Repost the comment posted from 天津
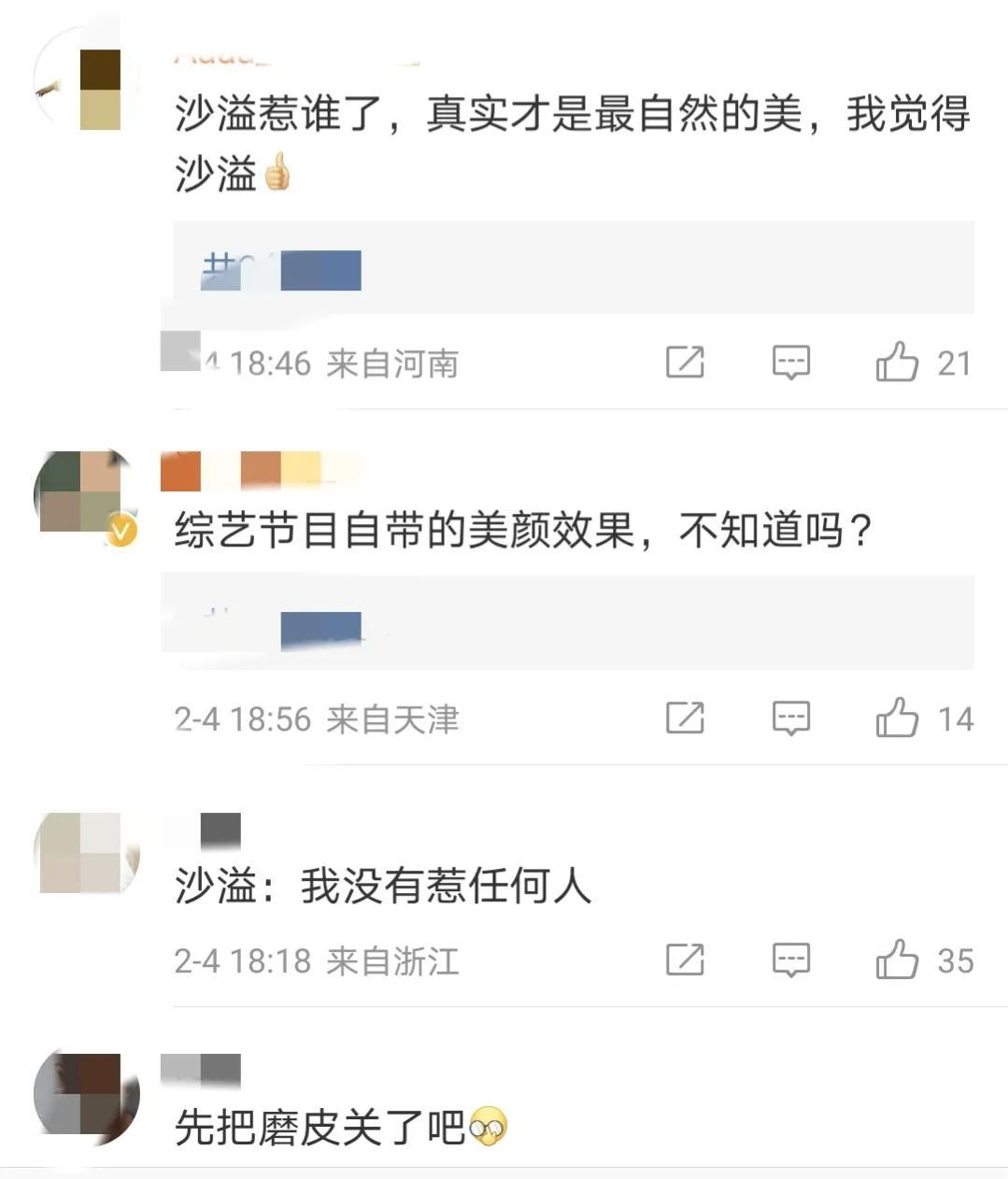Viewport: 1008px width, 1179px height. pos(684,717)
